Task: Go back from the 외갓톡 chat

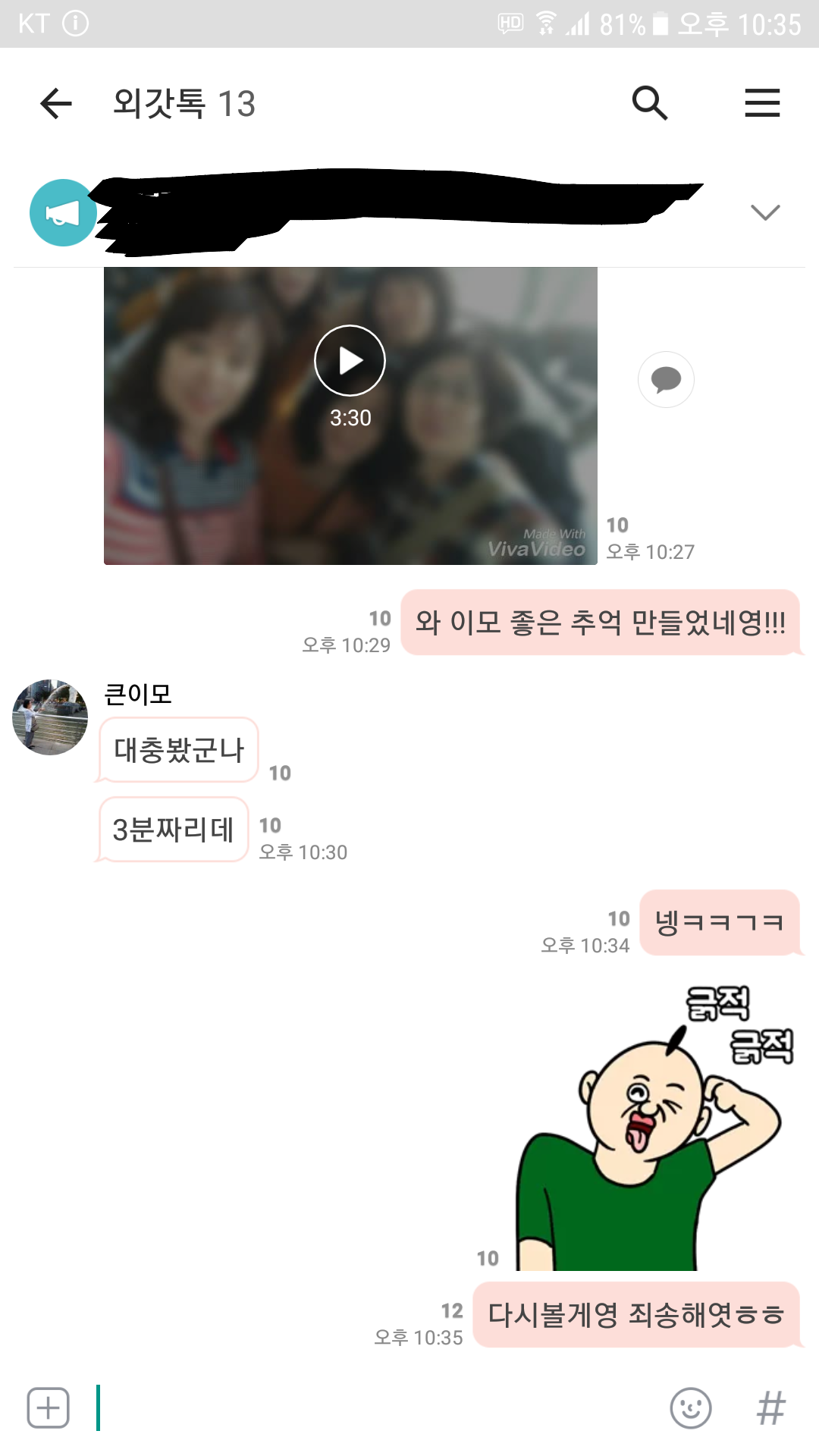Action: [x=56, y=103]
